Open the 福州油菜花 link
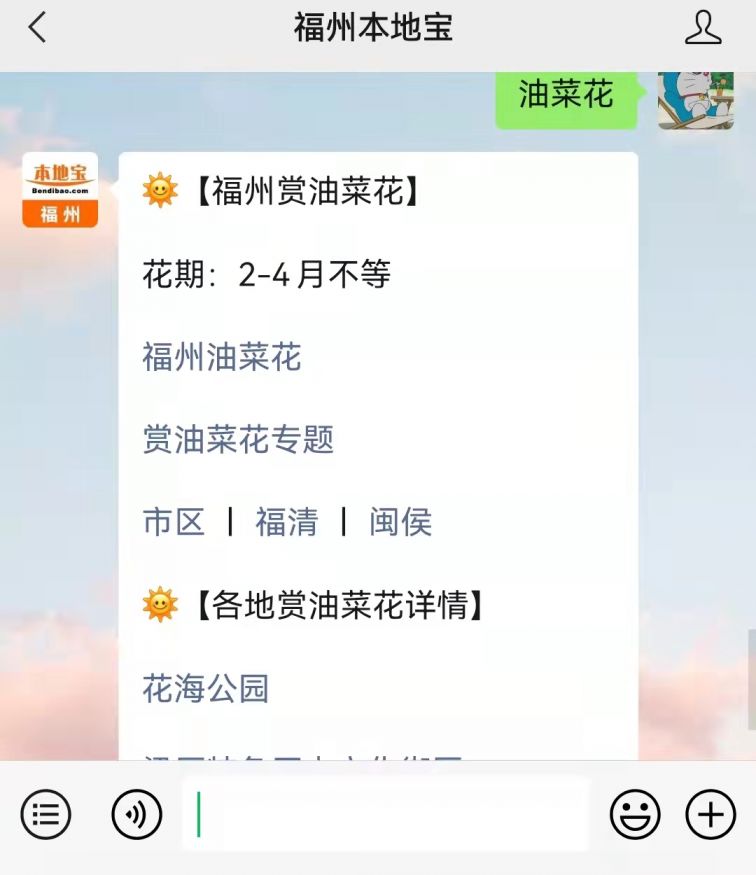This screenshot has height=875, width=756. (x=221, y=357)
